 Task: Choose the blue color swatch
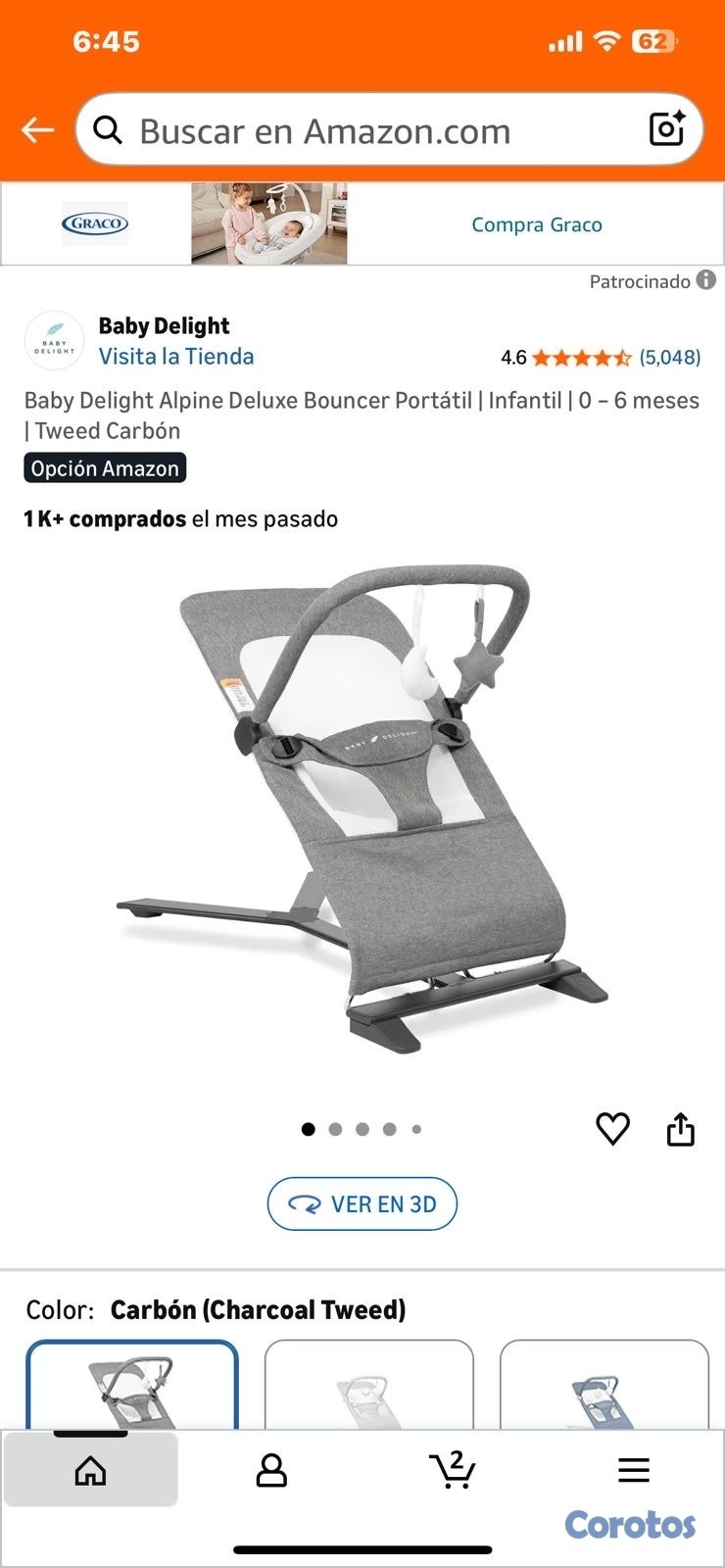604,1387
